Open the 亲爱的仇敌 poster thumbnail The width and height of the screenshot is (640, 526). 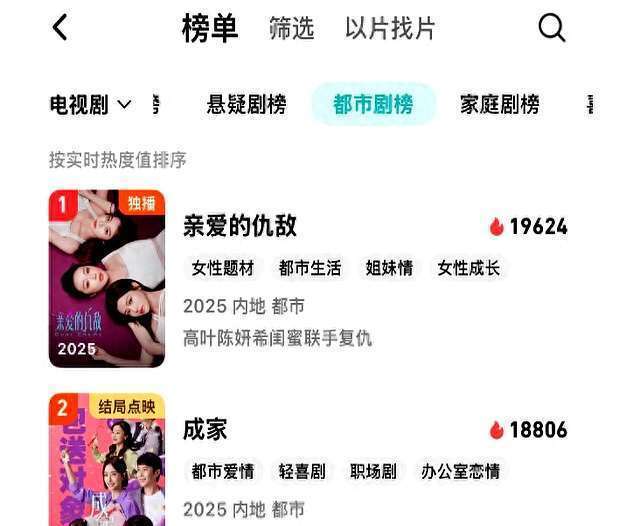(x=107, y=278)
